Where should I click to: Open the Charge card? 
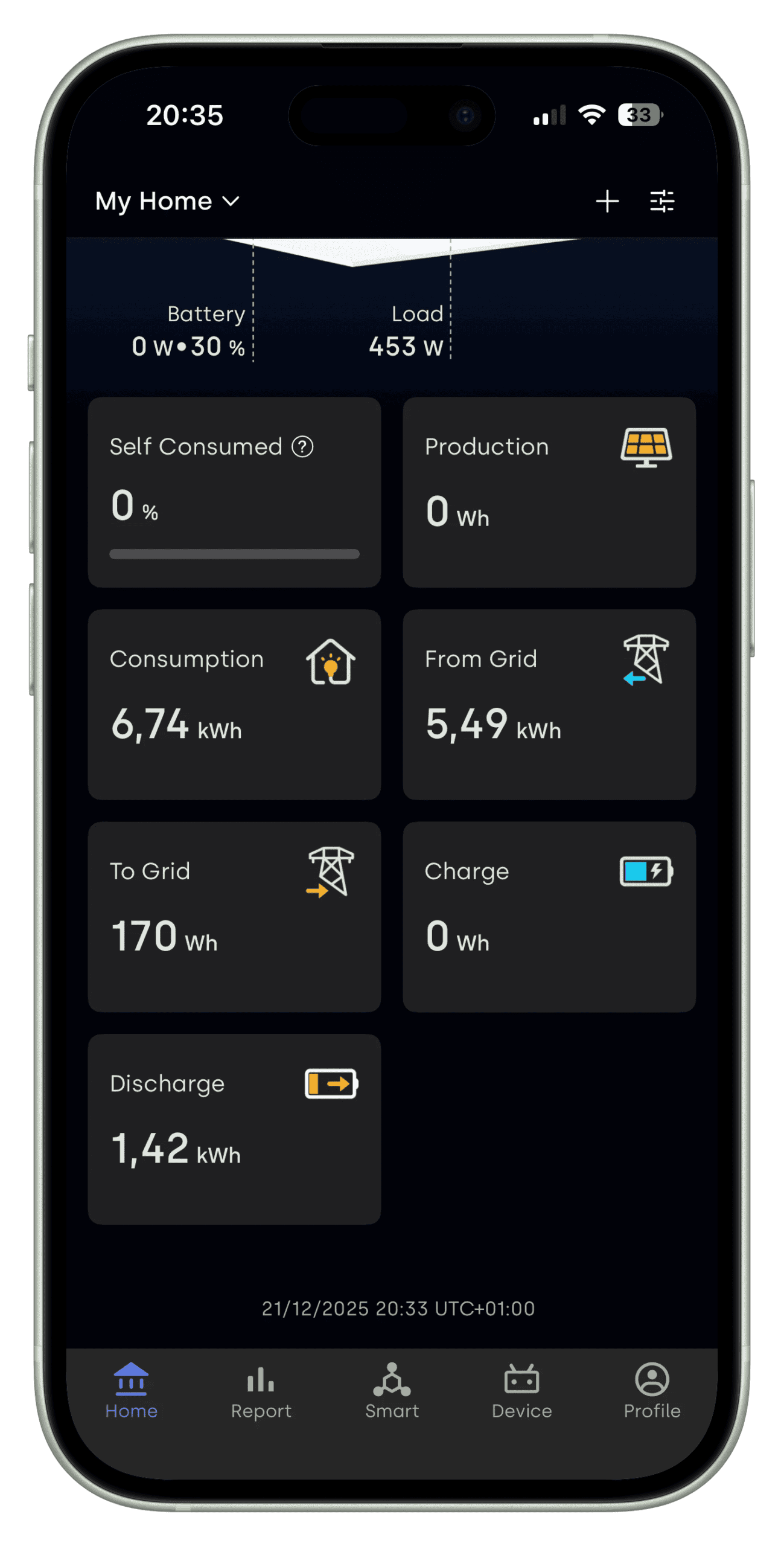tap(549, 916)
